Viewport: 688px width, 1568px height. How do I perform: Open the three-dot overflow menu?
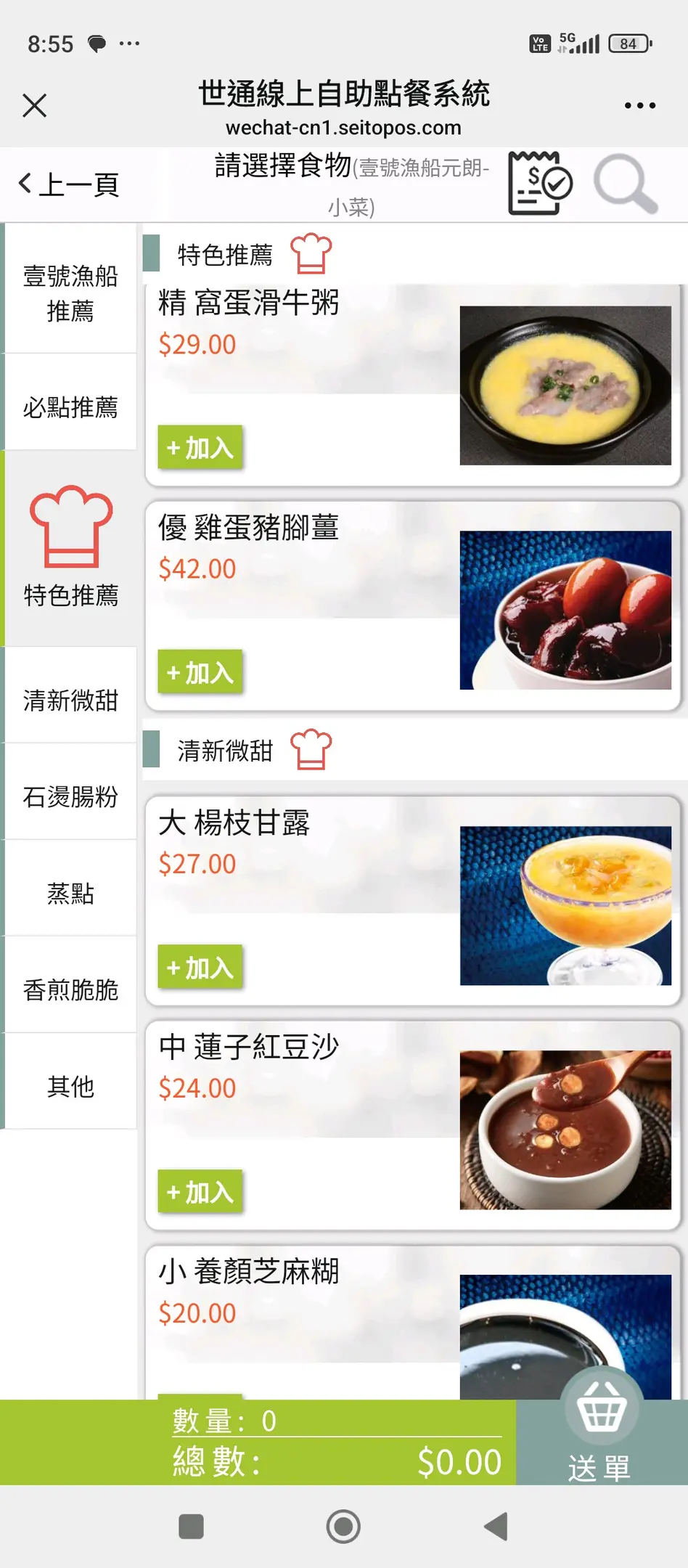[639, 105]
